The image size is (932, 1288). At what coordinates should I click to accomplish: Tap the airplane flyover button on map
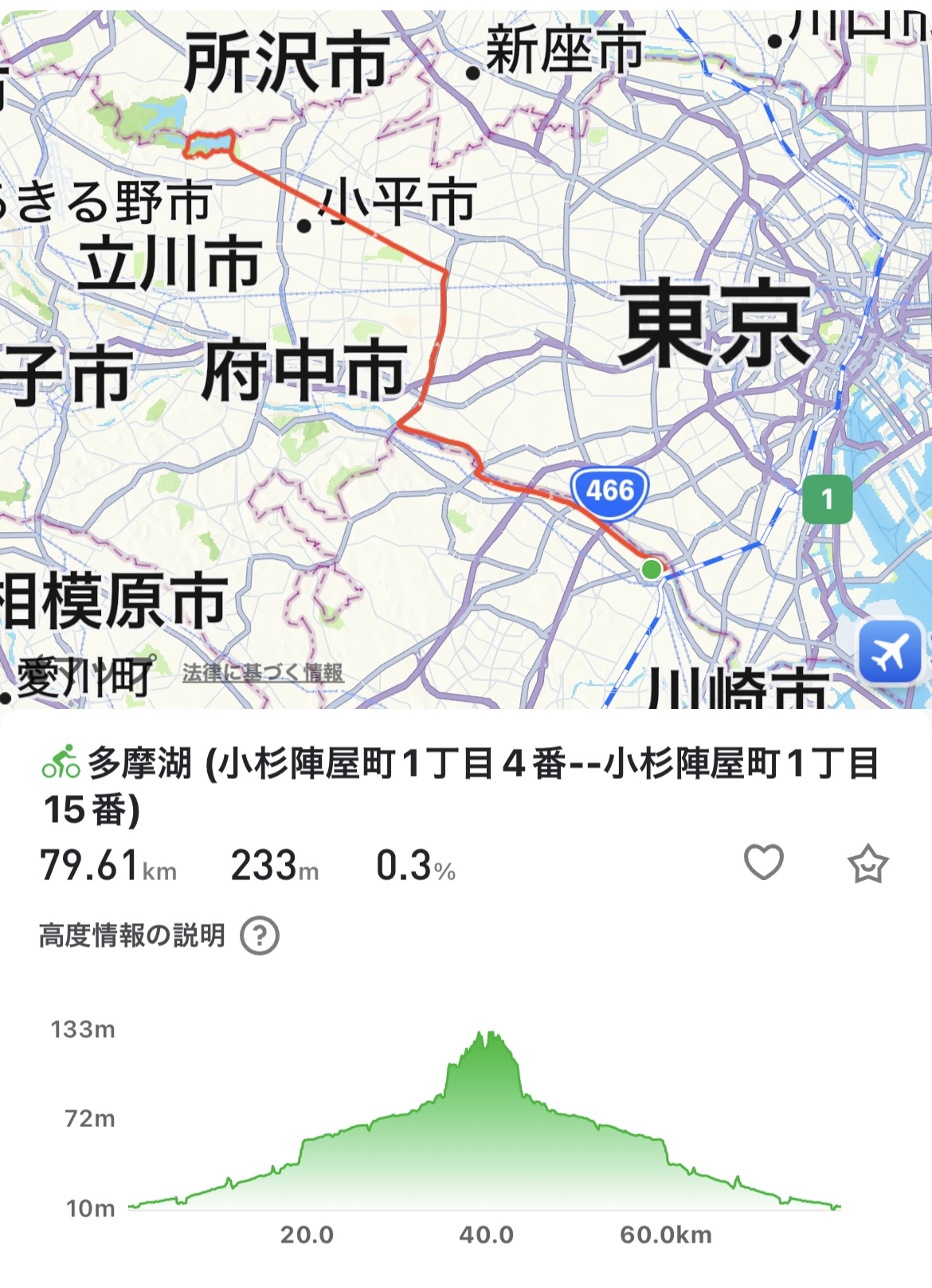tap(890, 653)
